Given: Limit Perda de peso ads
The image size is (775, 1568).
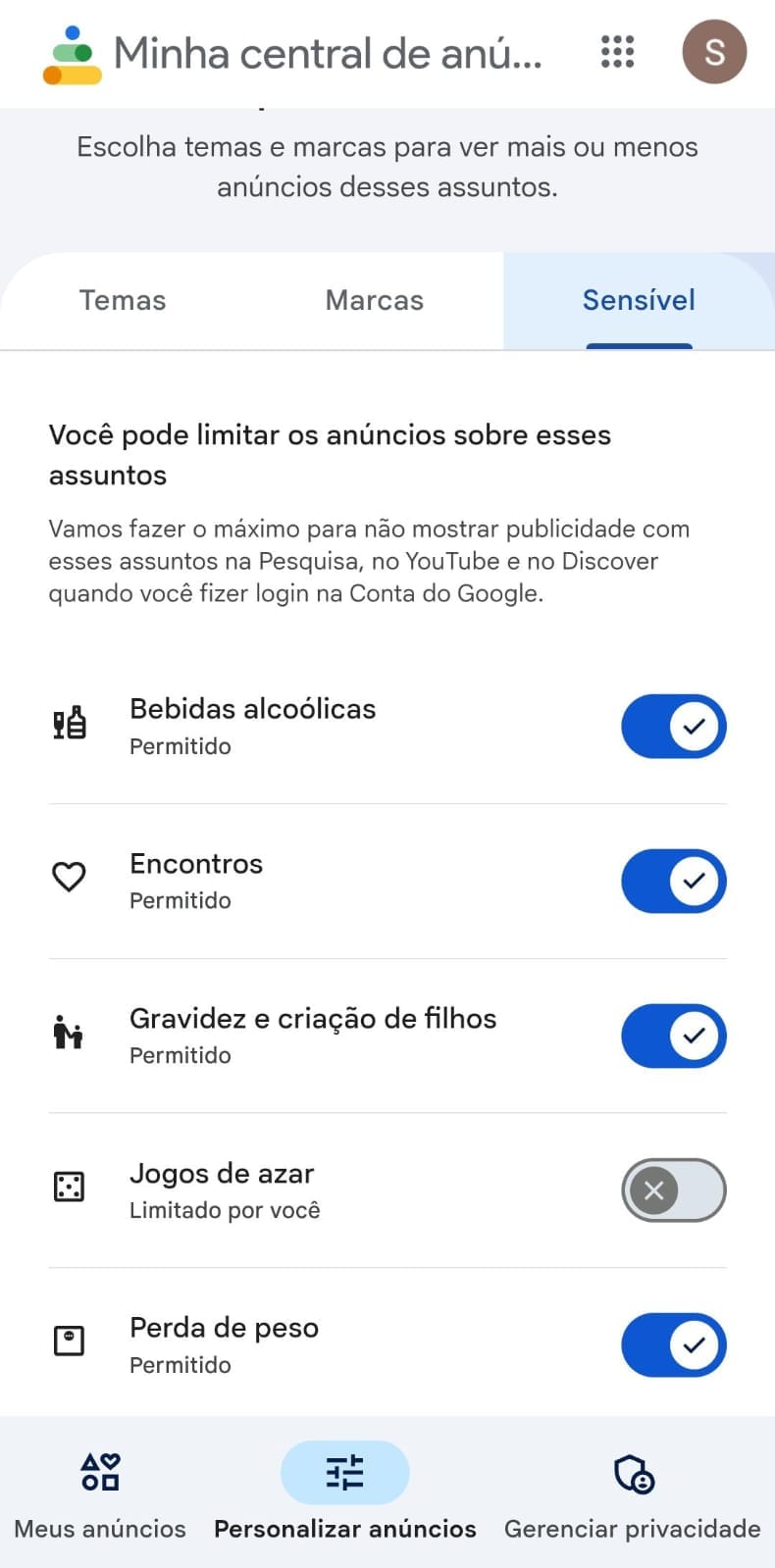Looking at the screenshot, I should click(673, 1344).
